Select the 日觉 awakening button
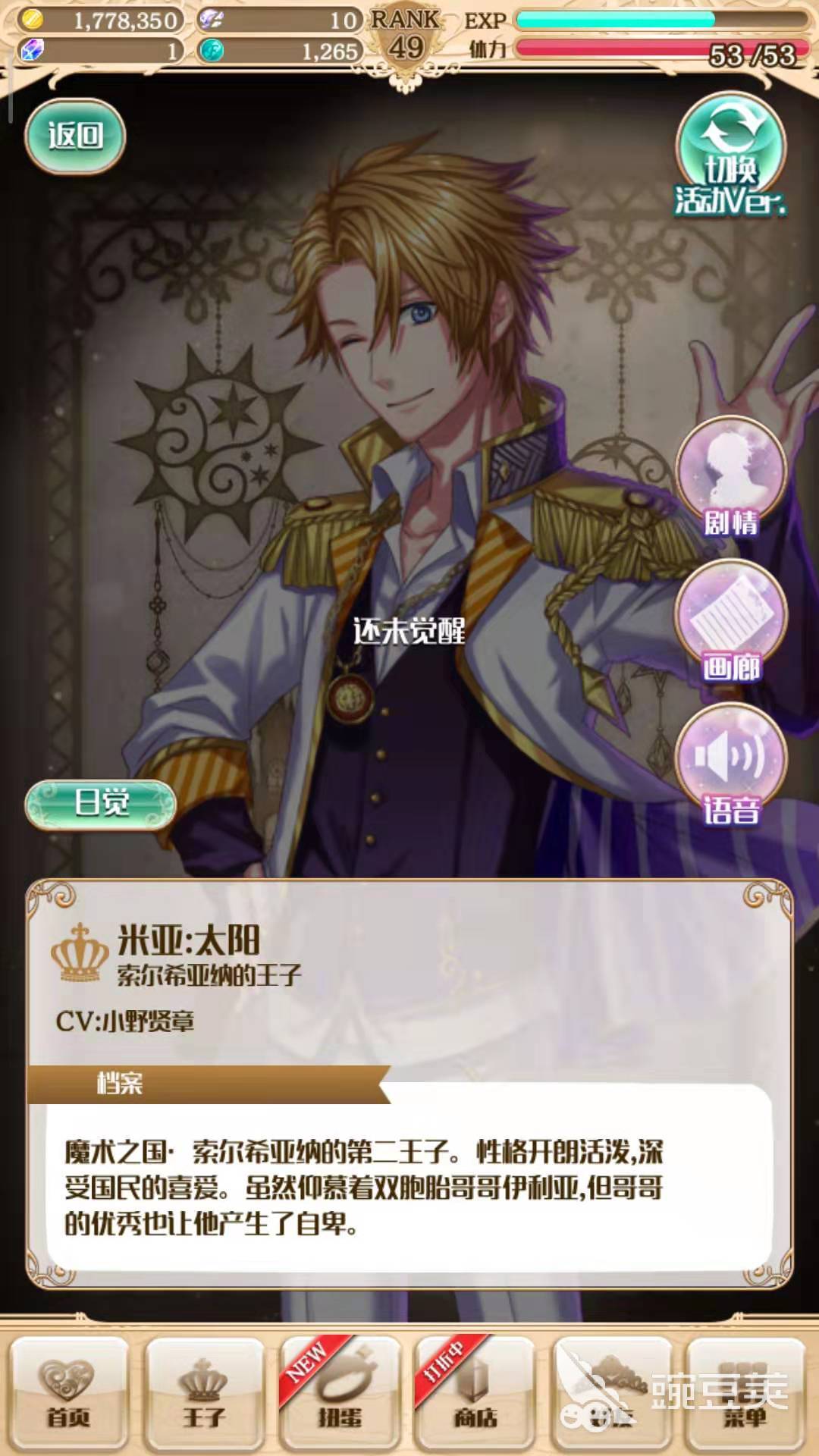 101,803
